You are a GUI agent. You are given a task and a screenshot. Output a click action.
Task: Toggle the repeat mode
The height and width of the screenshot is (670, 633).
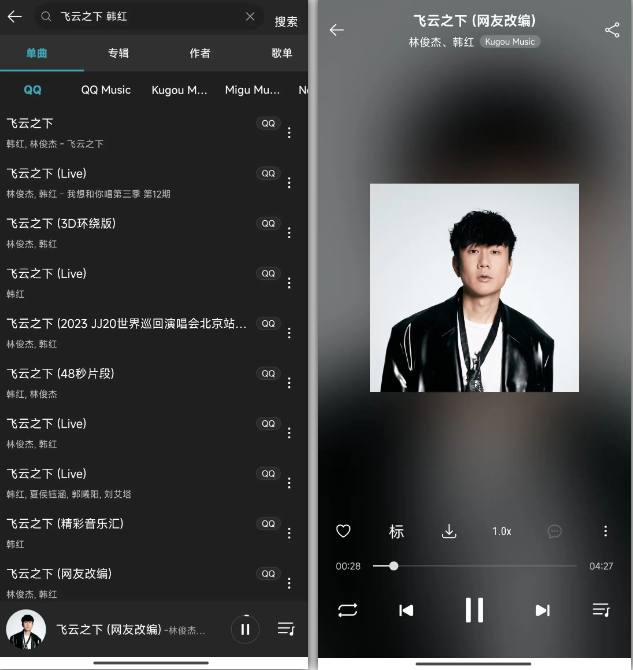[x=348, y=610]
